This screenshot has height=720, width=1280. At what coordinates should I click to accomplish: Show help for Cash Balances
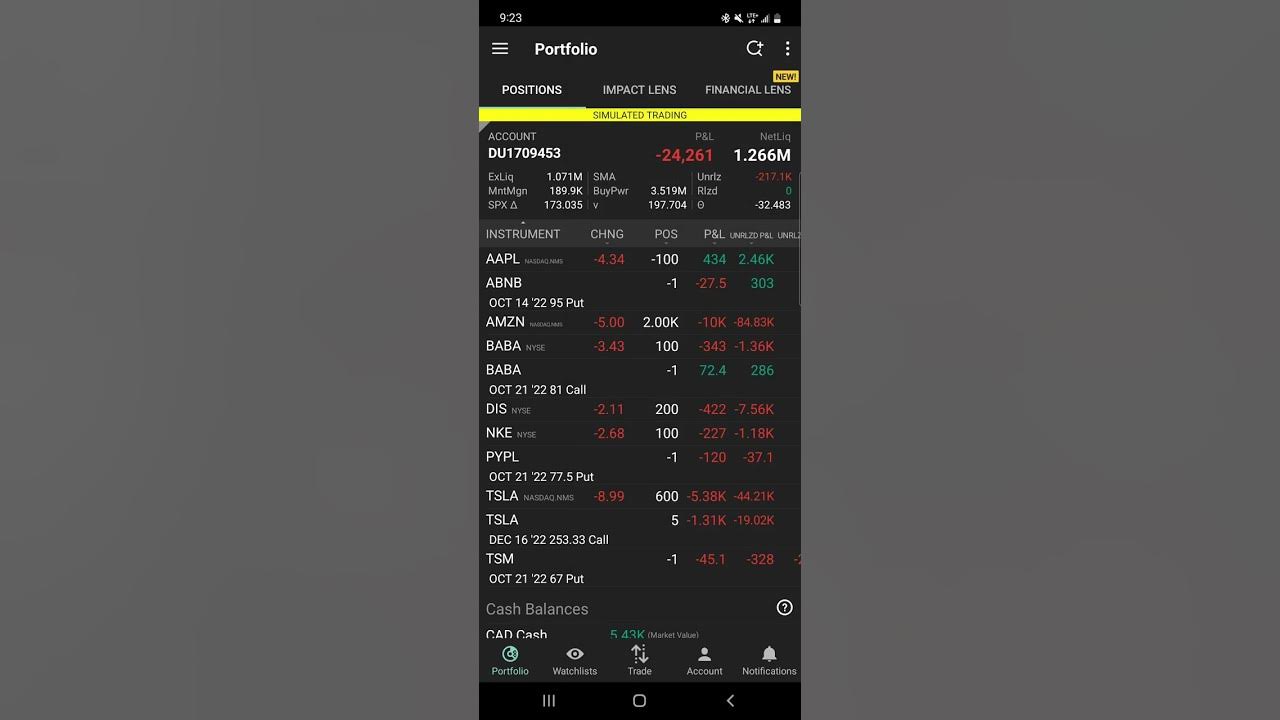tap(785, 608)
